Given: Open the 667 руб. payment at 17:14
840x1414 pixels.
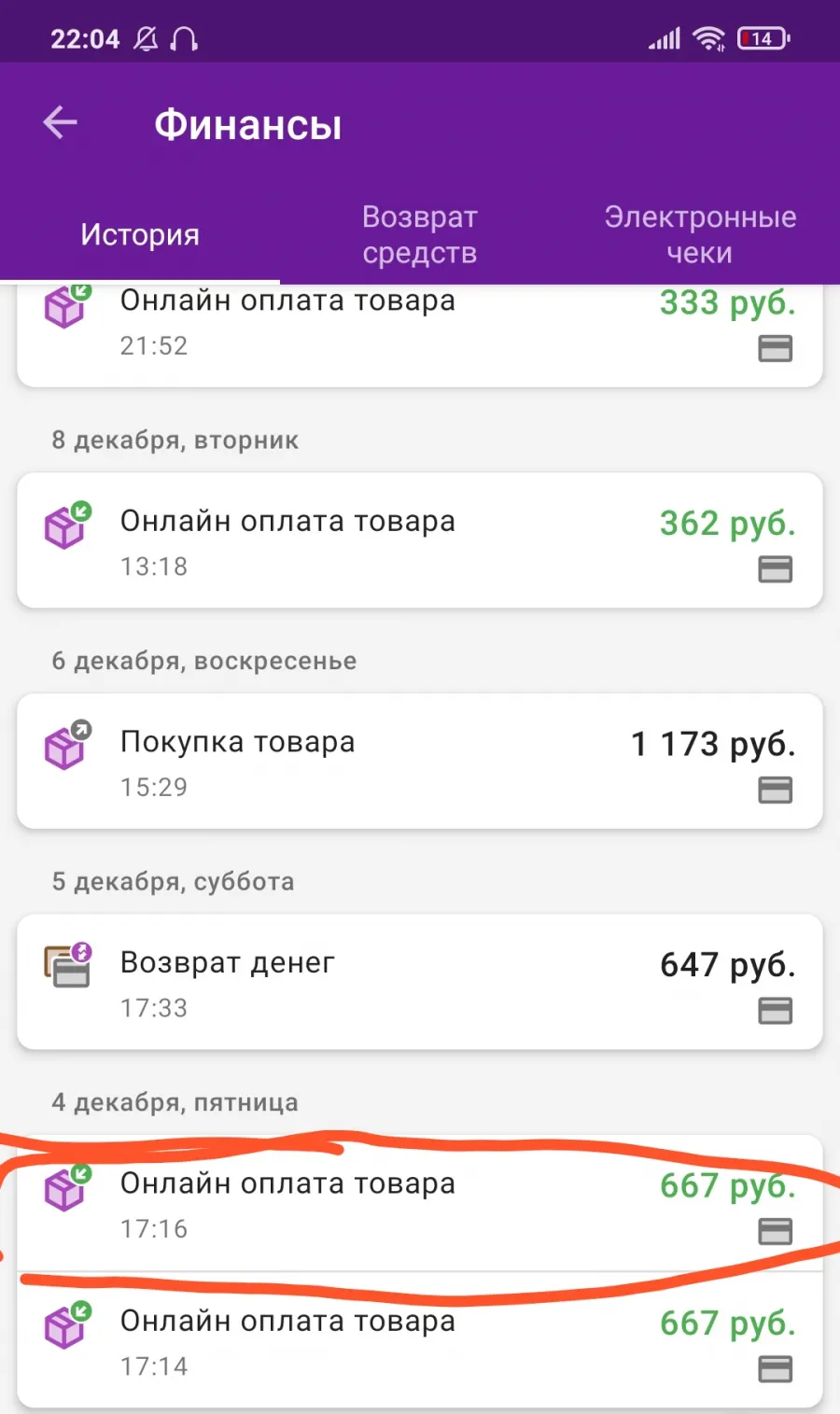Looking at the screenshot, I should 420,1340.
